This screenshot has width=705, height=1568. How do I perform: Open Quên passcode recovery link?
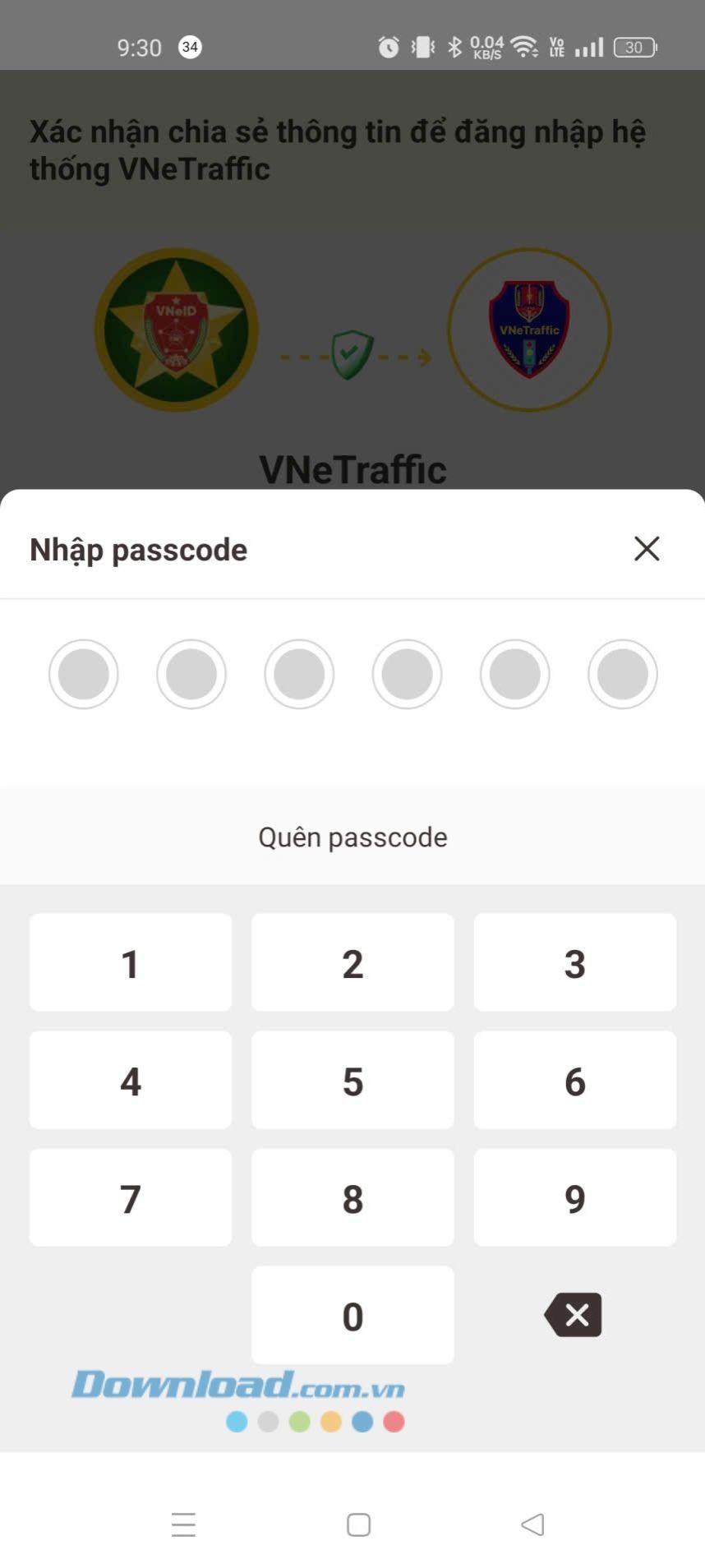352,837
